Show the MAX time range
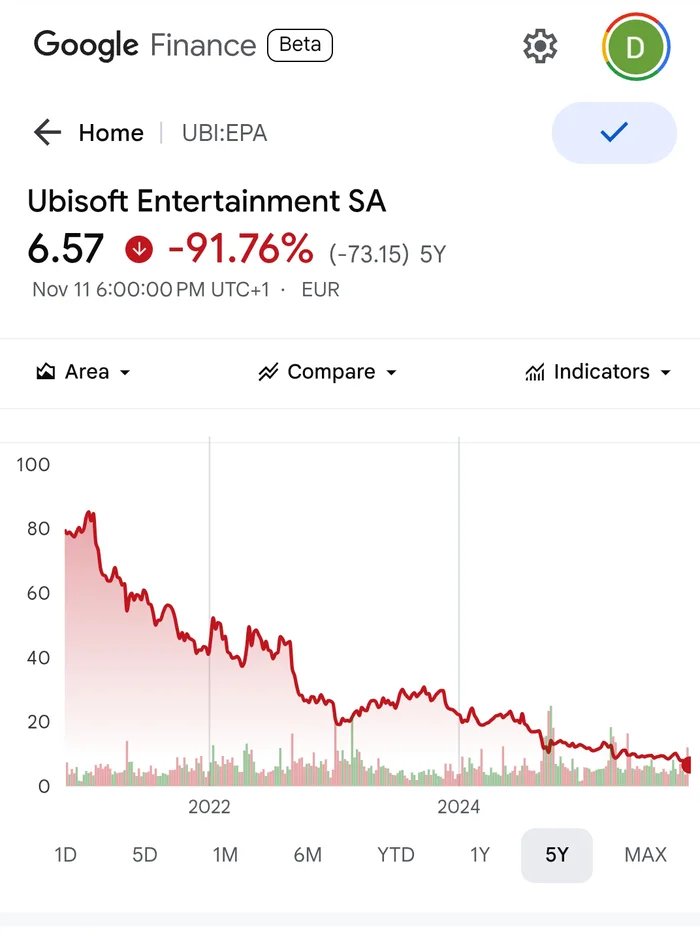 tap(645, 855)
